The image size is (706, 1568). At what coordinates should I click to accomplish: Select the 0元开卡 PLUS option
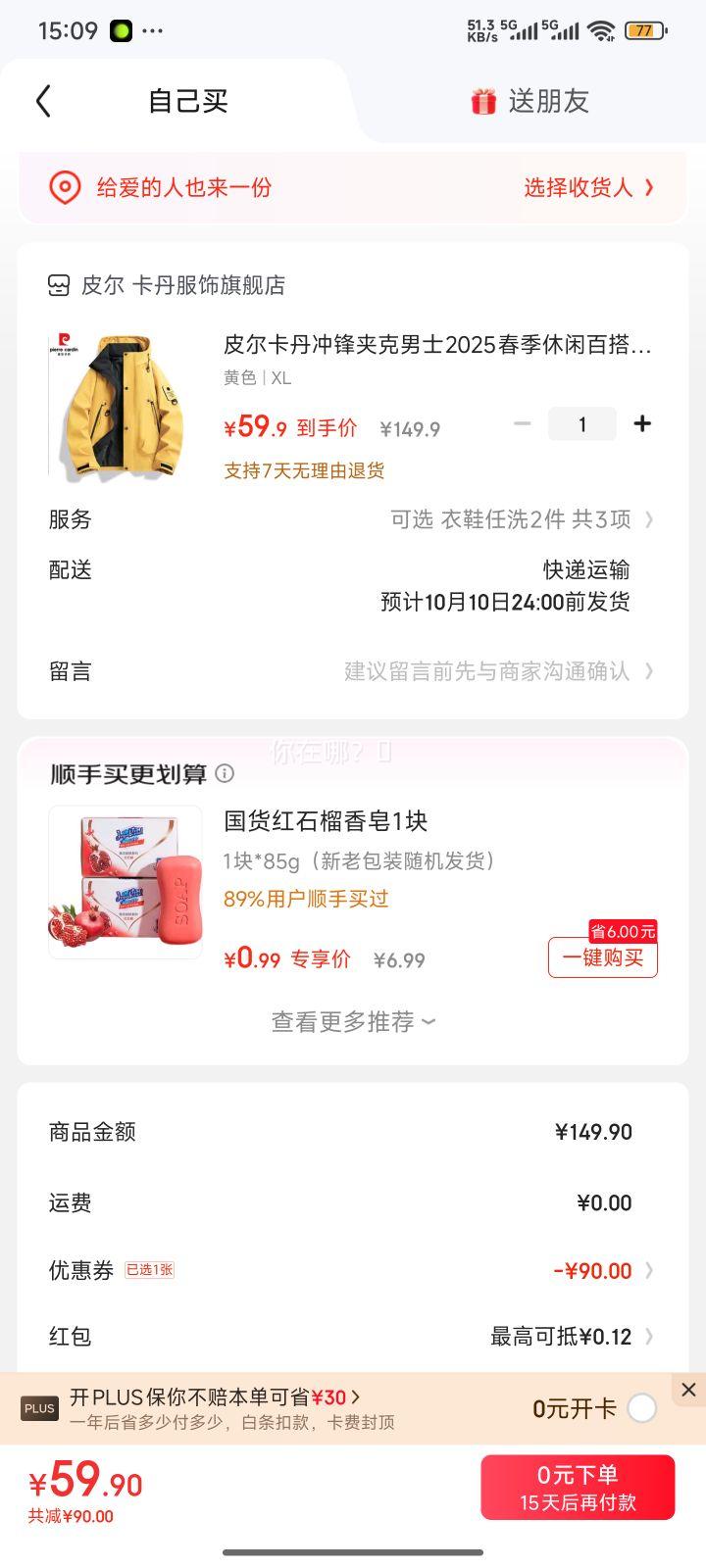click(641, 1408)
